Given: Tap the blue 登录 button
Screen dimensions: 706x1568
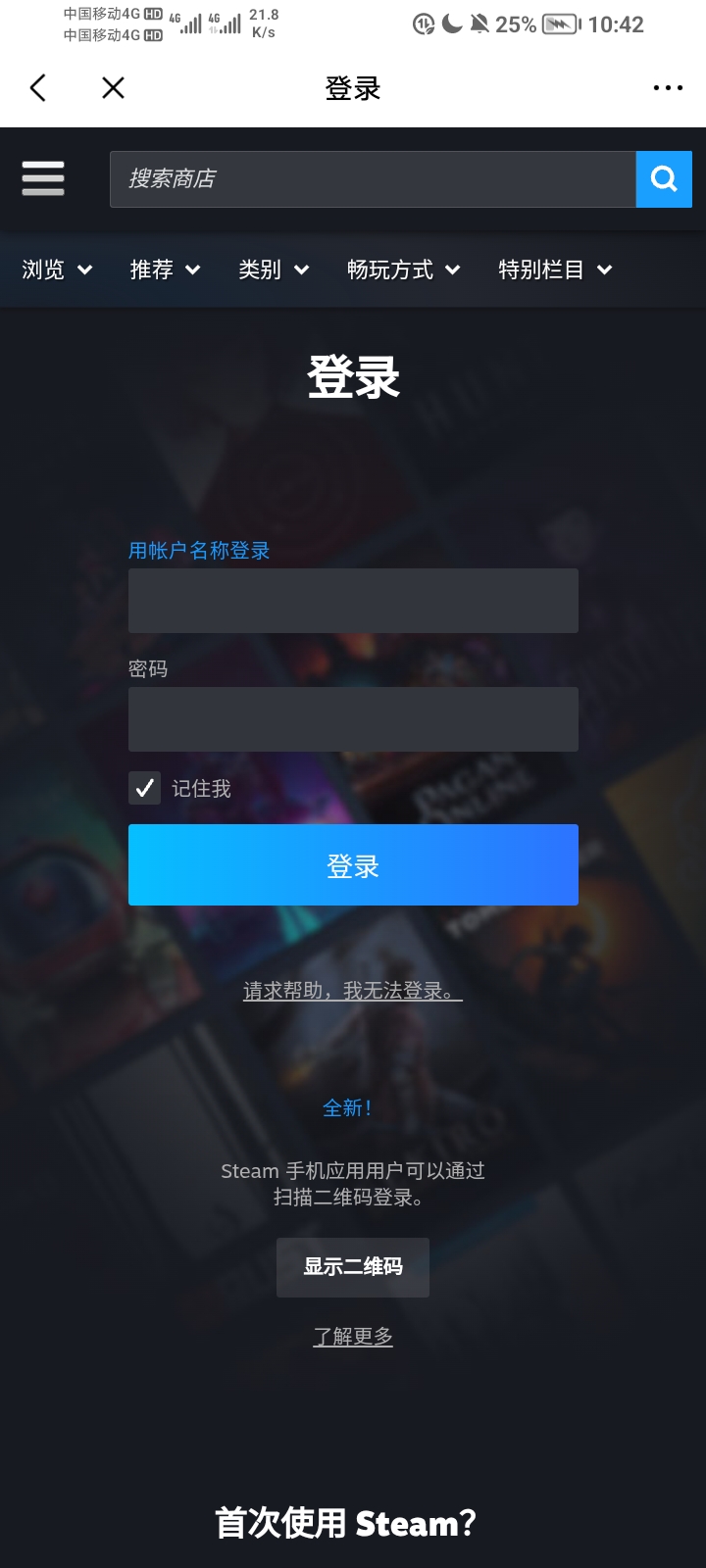Looking at the screenshot, I should pos(353,864).
